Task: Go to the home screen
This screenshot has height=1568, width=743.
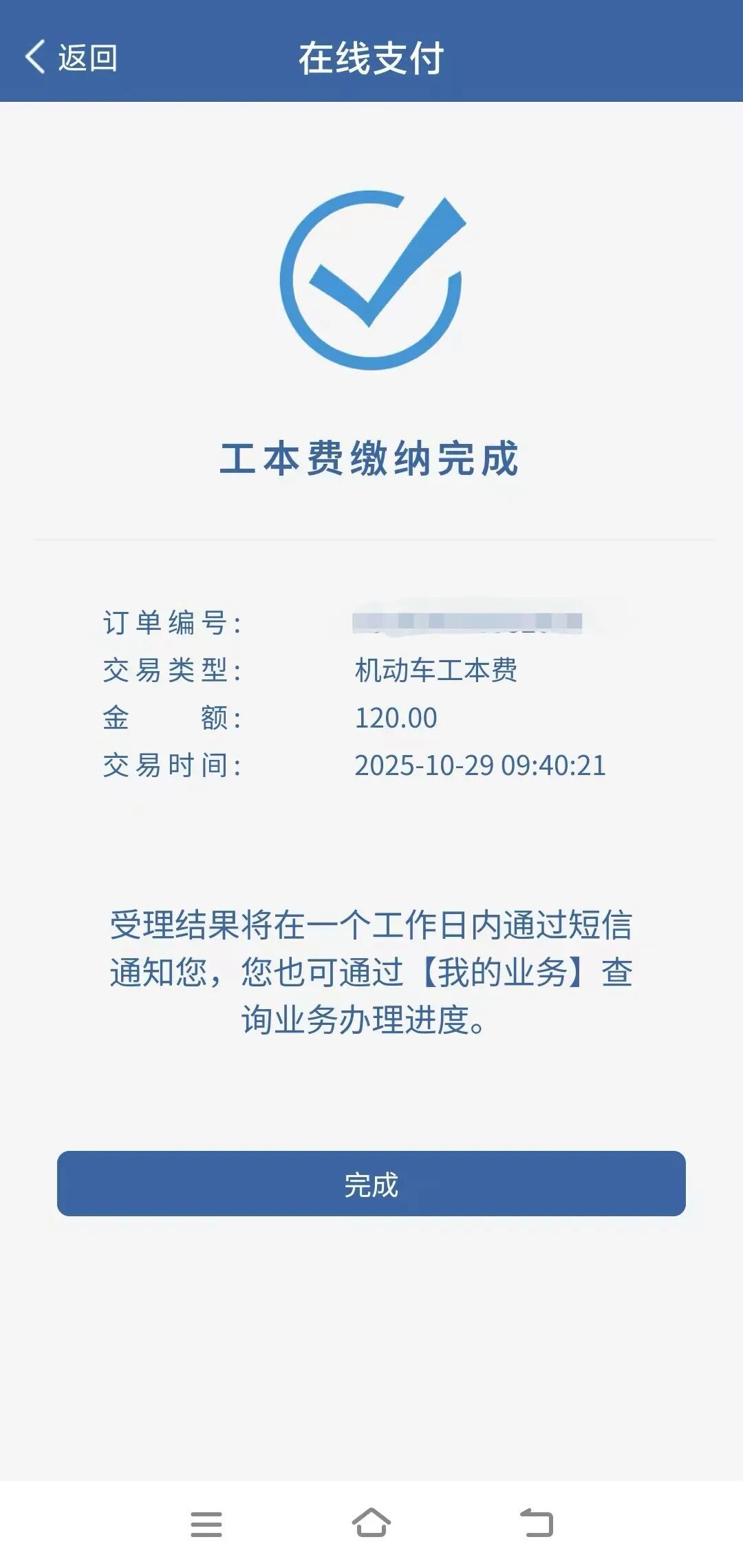Action: tap(371, 1523)
